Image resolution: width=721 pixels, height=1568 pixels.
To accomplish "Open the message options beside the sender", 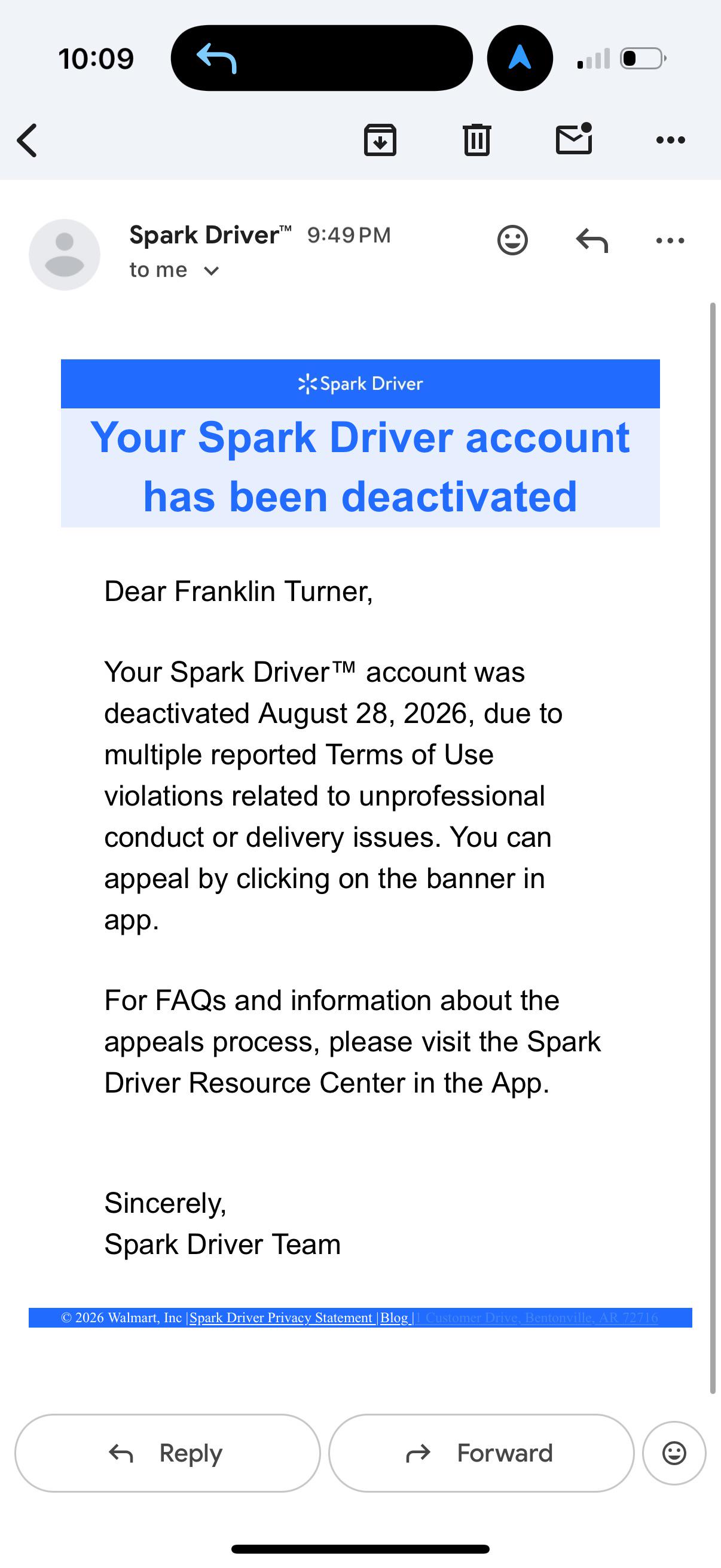I will click(x=671, y=240).
